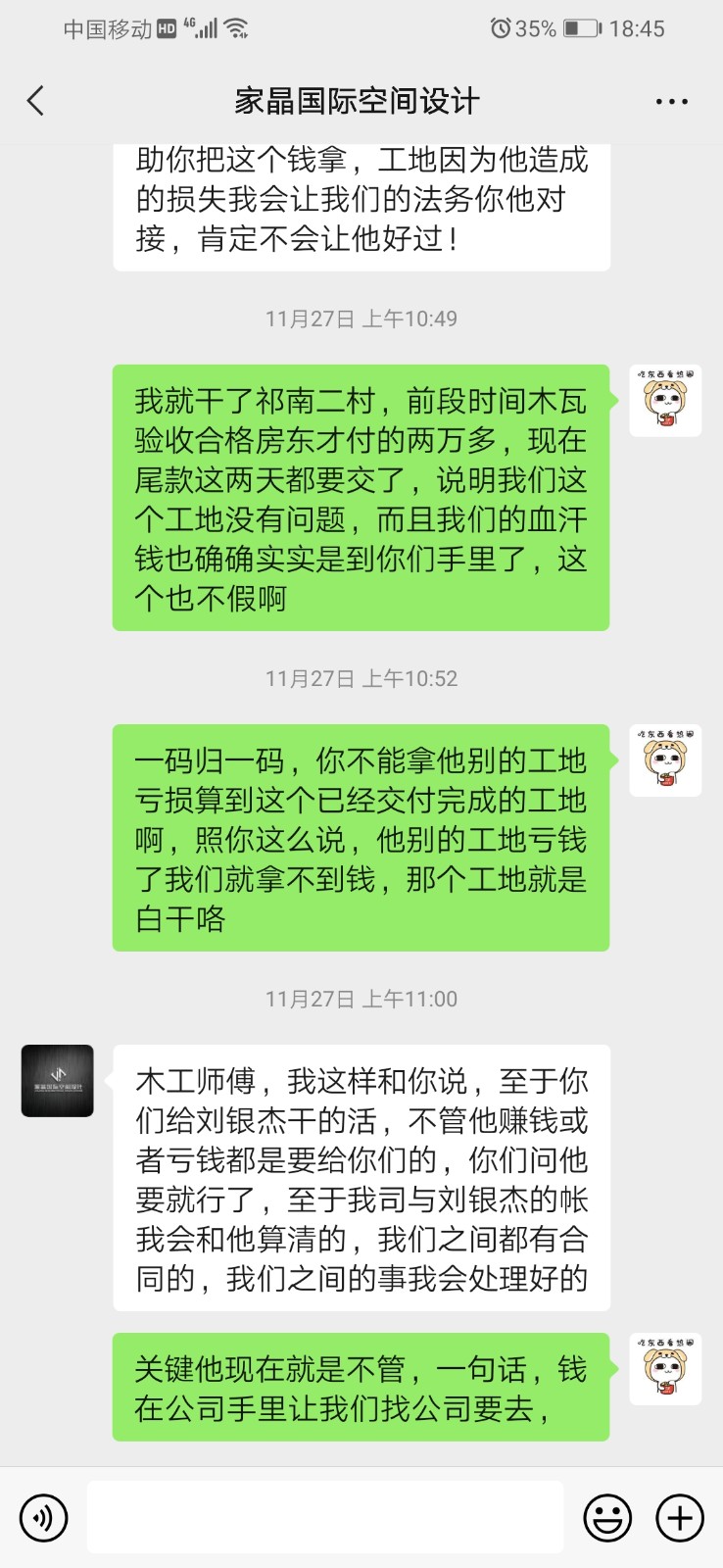Open the emoji sticker panel
The height and width of the screenshot is (1568, 723).
[x=607, y=1518]
